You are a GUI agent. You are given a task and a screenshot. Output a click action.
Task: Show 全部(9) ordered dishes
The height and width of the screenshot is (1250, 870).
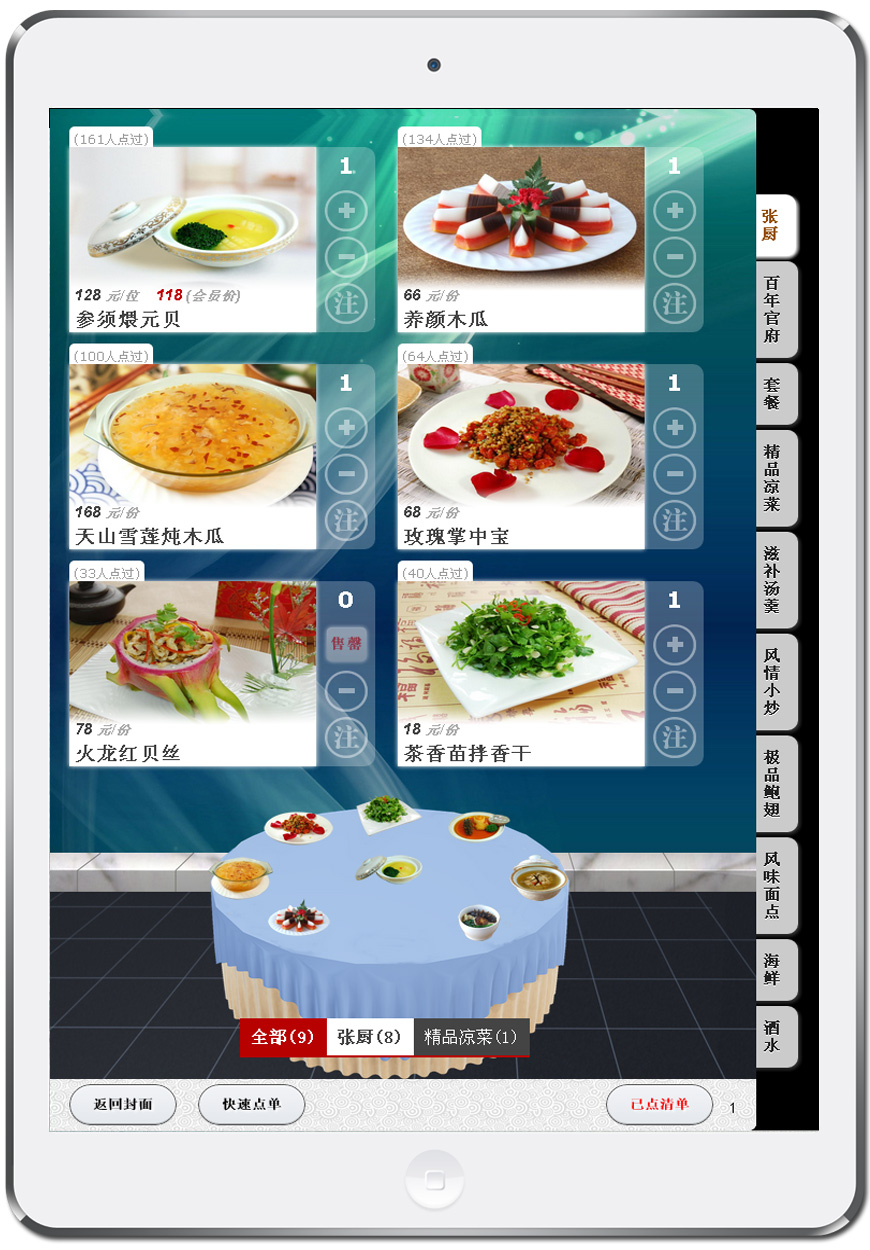[283, 1037]
